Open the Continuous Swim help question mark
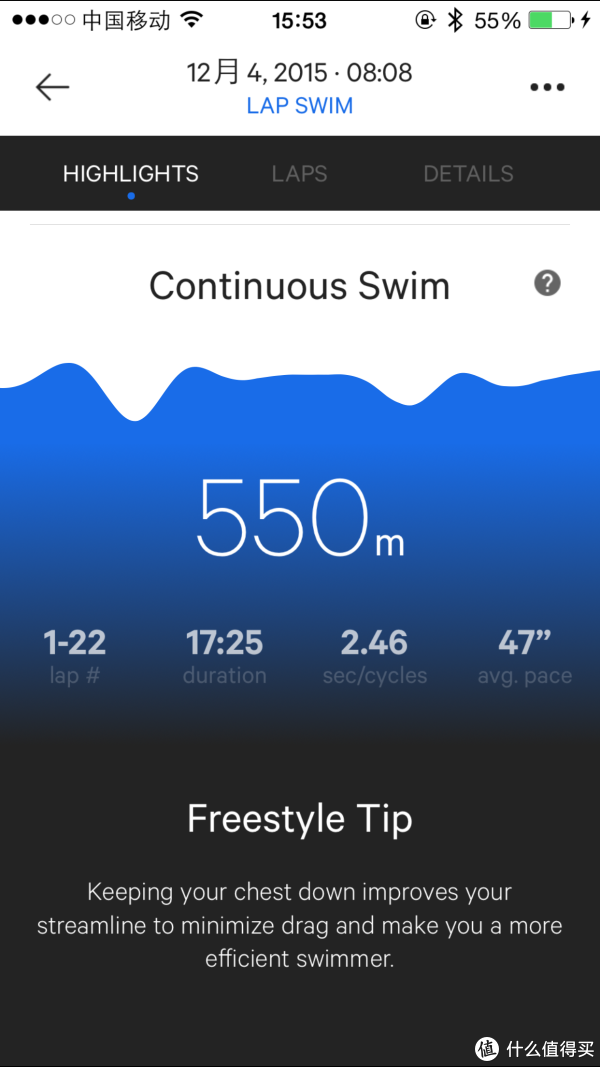Image resolution: width=600 pixels, height=1067 pixels. (x=547, y=284)
